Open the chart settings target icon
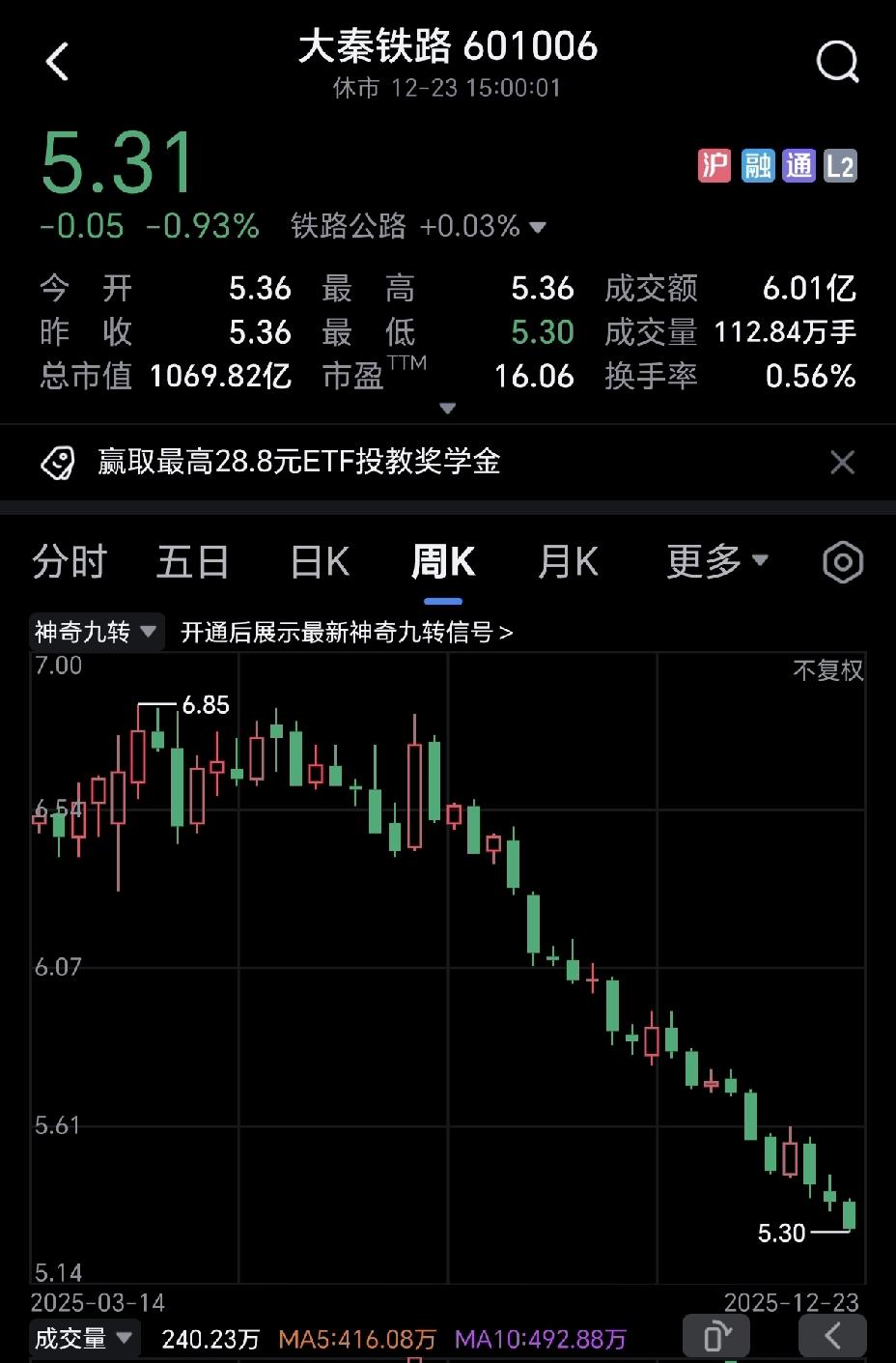The height and width of the screenshot is (1363, 896). click(x=841, y=561)
